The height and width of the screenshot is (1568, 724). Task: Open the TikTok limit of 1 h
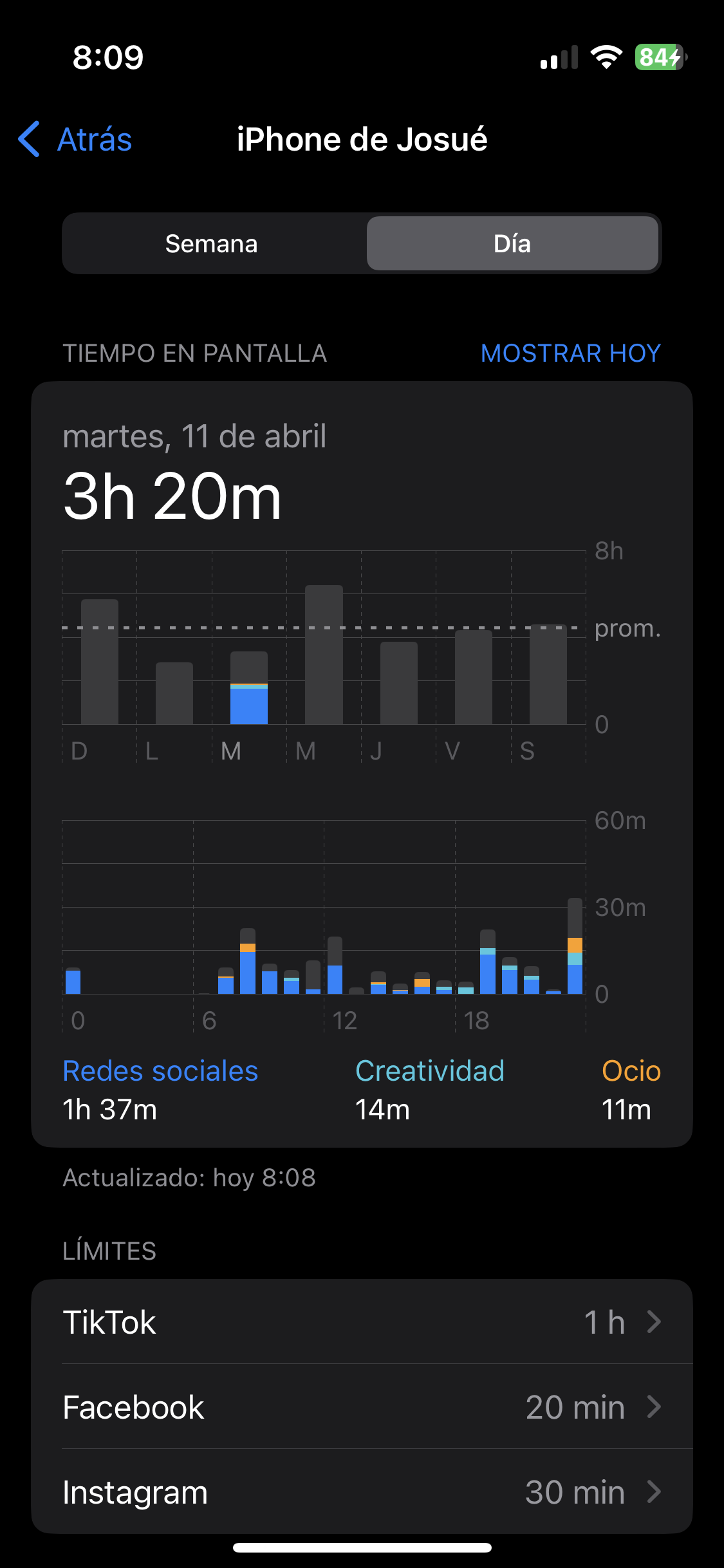[x=362, y=1323]
